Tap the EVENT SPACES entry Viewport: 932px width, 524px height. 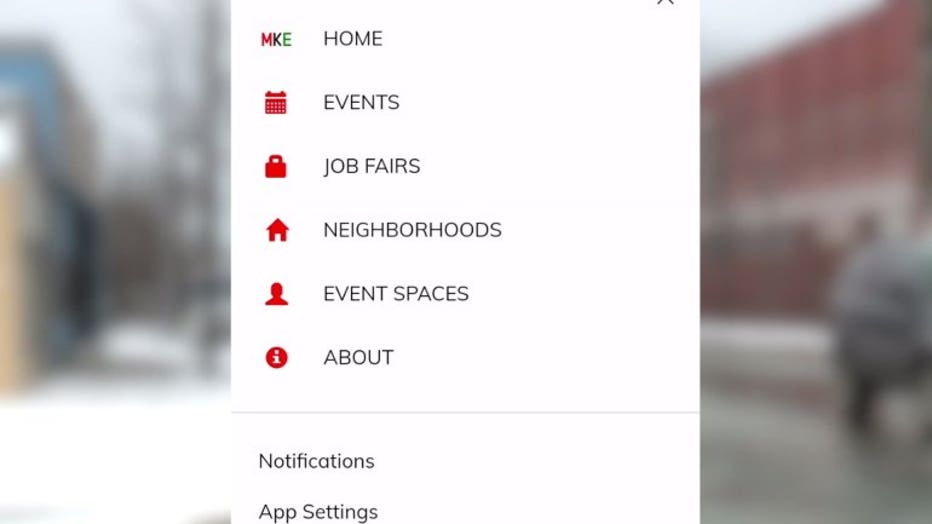(395, 294)
